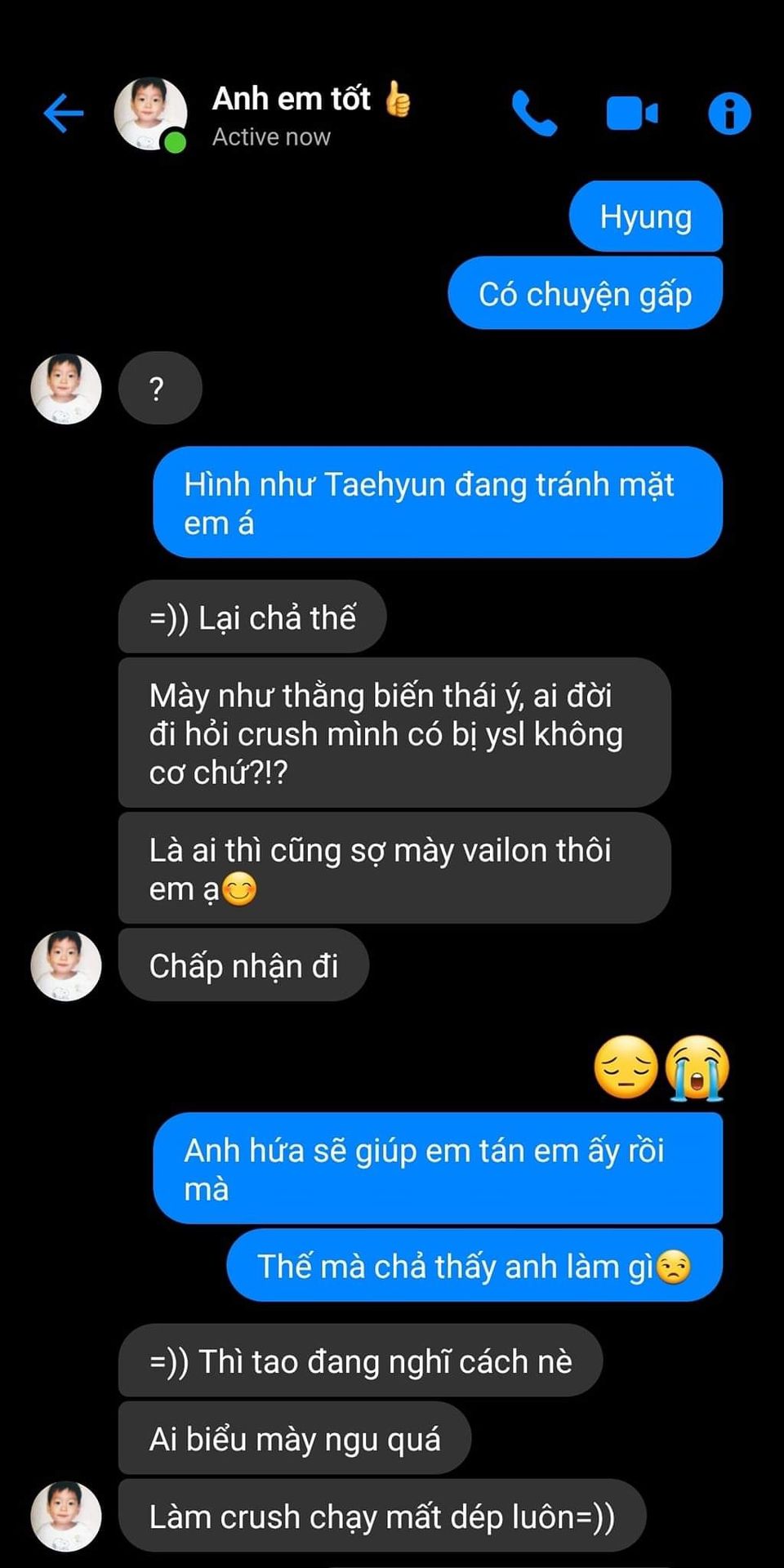
Task: Start a video call in this chat
Action: (631, 114)
